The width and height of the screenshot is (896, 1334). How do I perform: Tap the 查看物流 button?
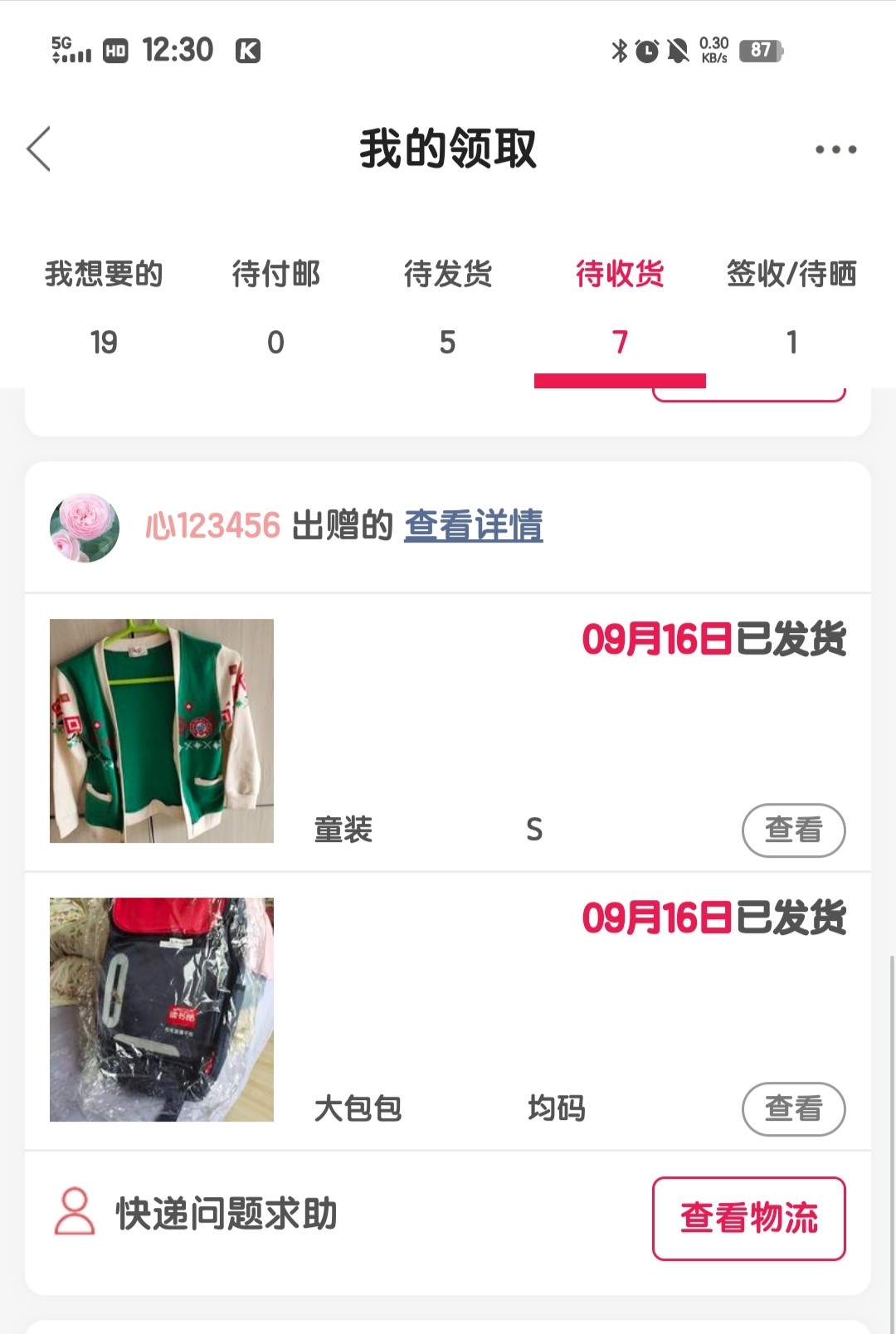[748, 1218]
